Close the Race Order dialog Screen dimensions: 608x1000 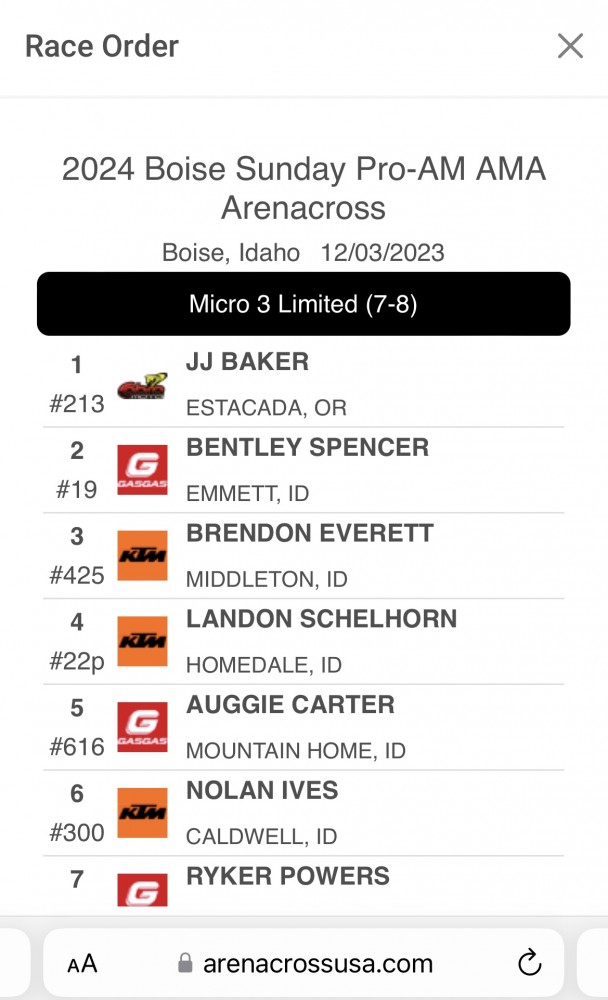570,46
